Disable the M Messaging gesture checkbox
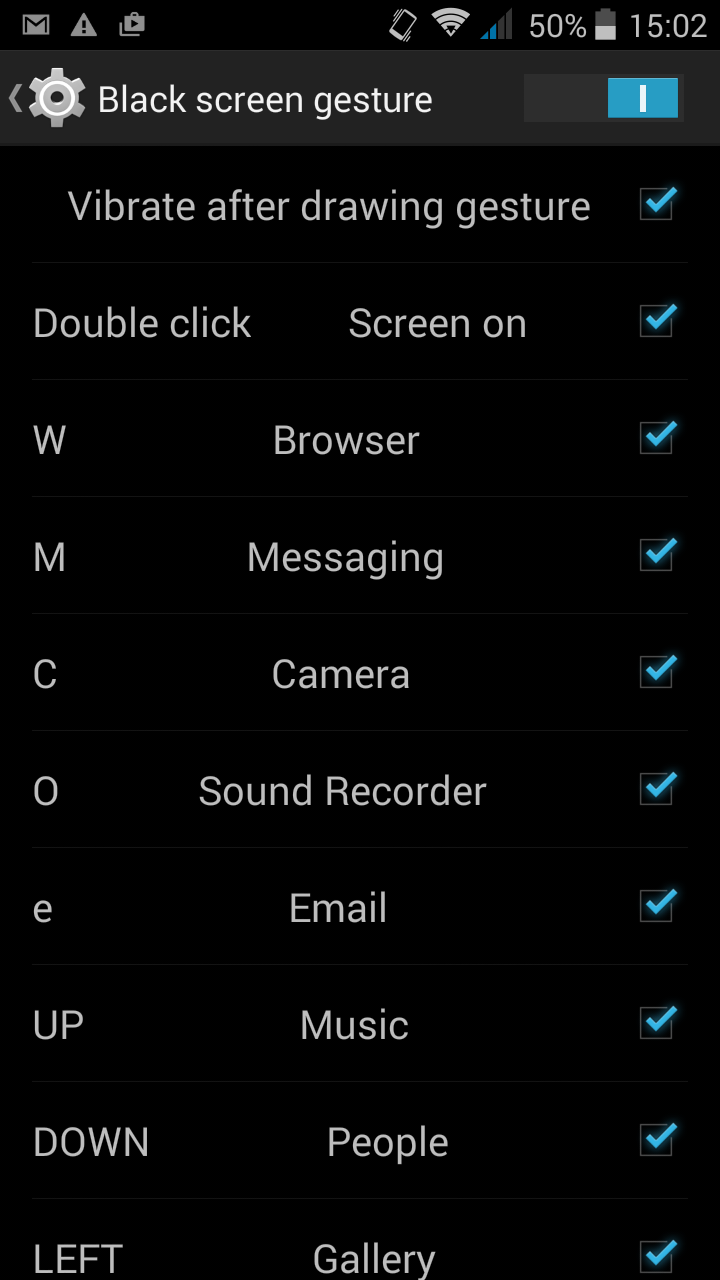Screen dimensions: 720x1280 [x=658, y=555]
